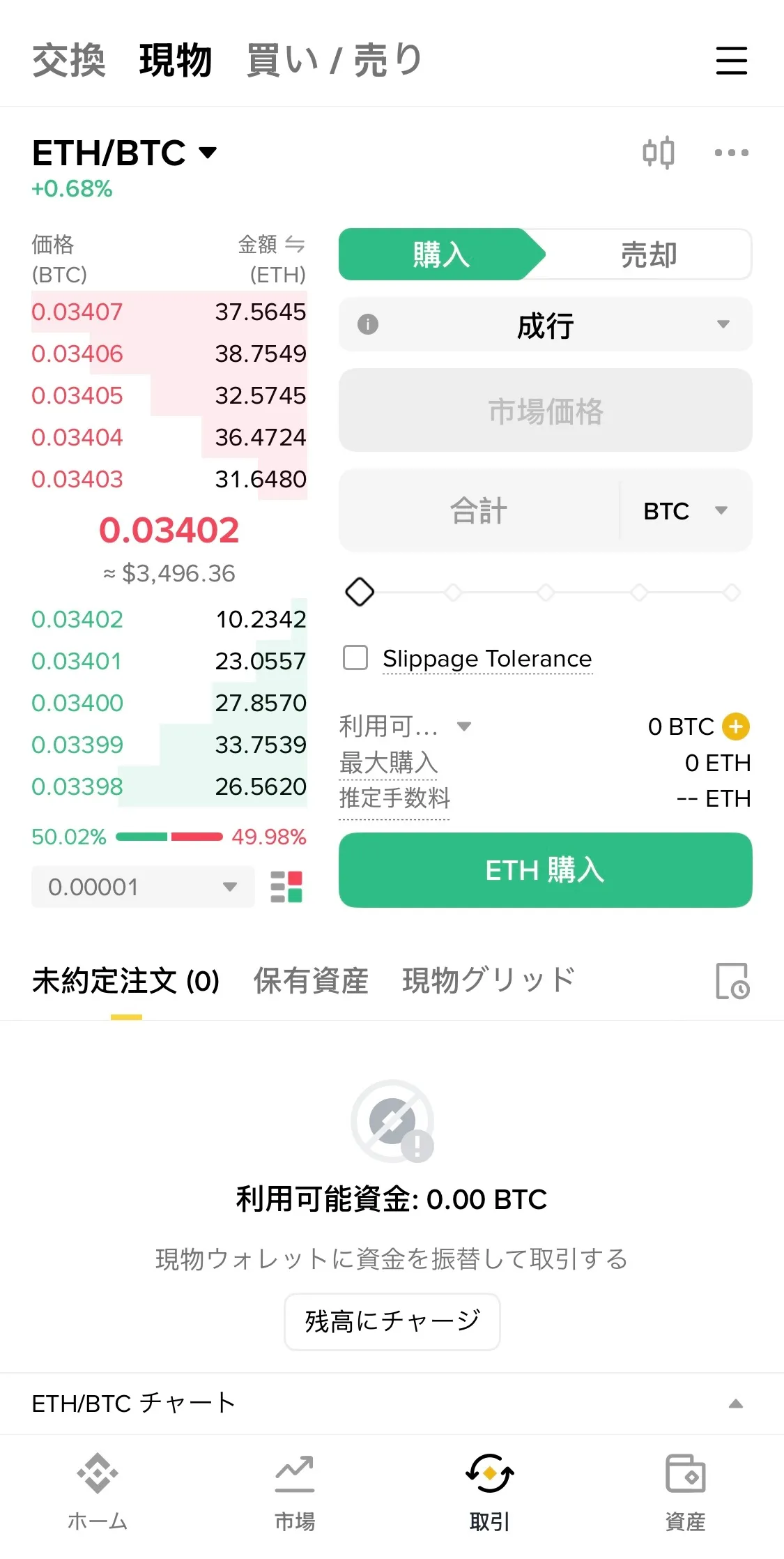Tap the 合計 amount input field
This screenshot has height=1559, width=784.
pos(479,511)
